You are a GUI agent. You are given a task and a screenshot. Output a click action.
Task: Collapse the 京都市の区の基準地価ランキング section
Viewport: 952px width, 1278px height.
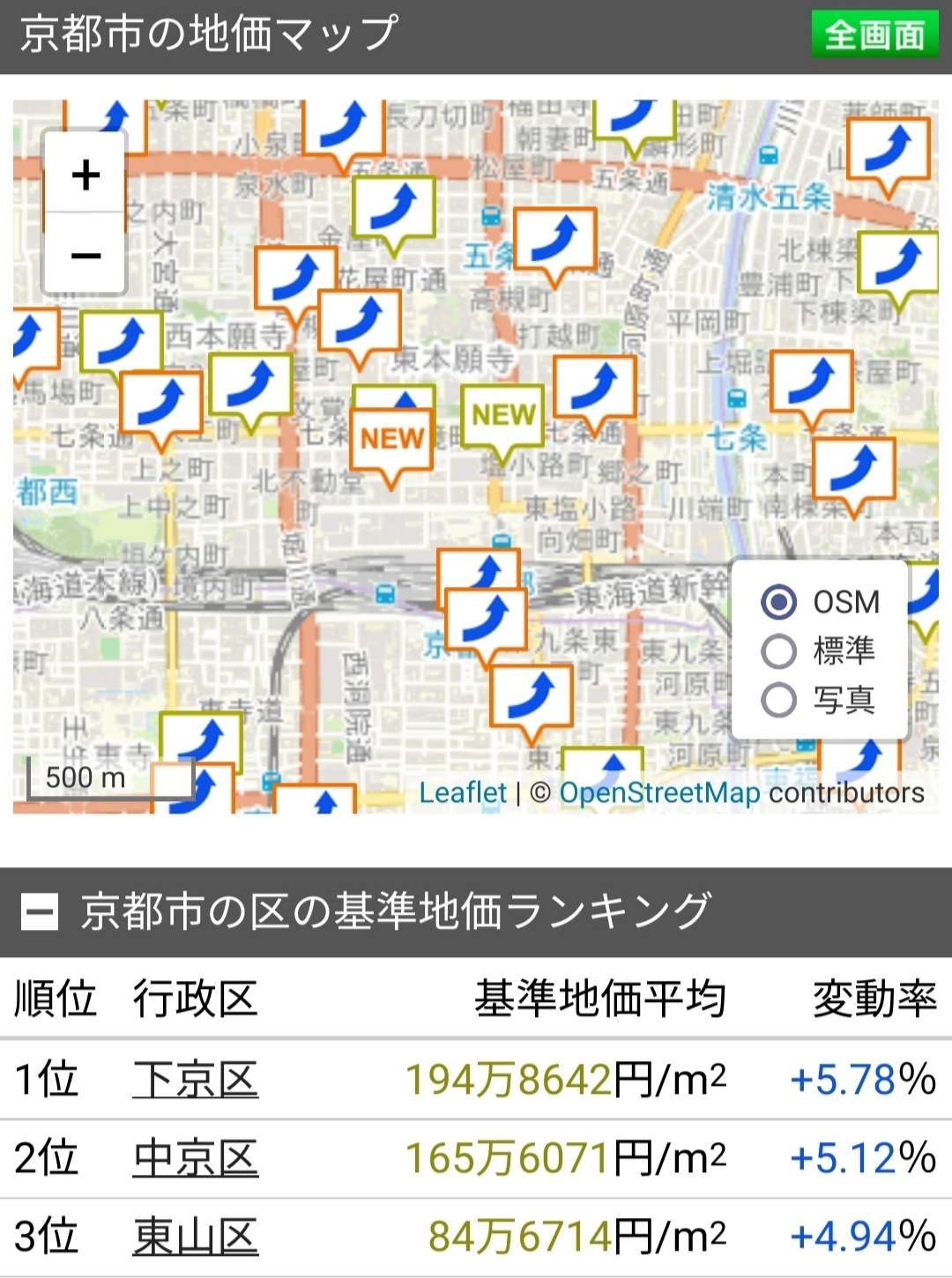pyautogui.click(x=40, y=912)
